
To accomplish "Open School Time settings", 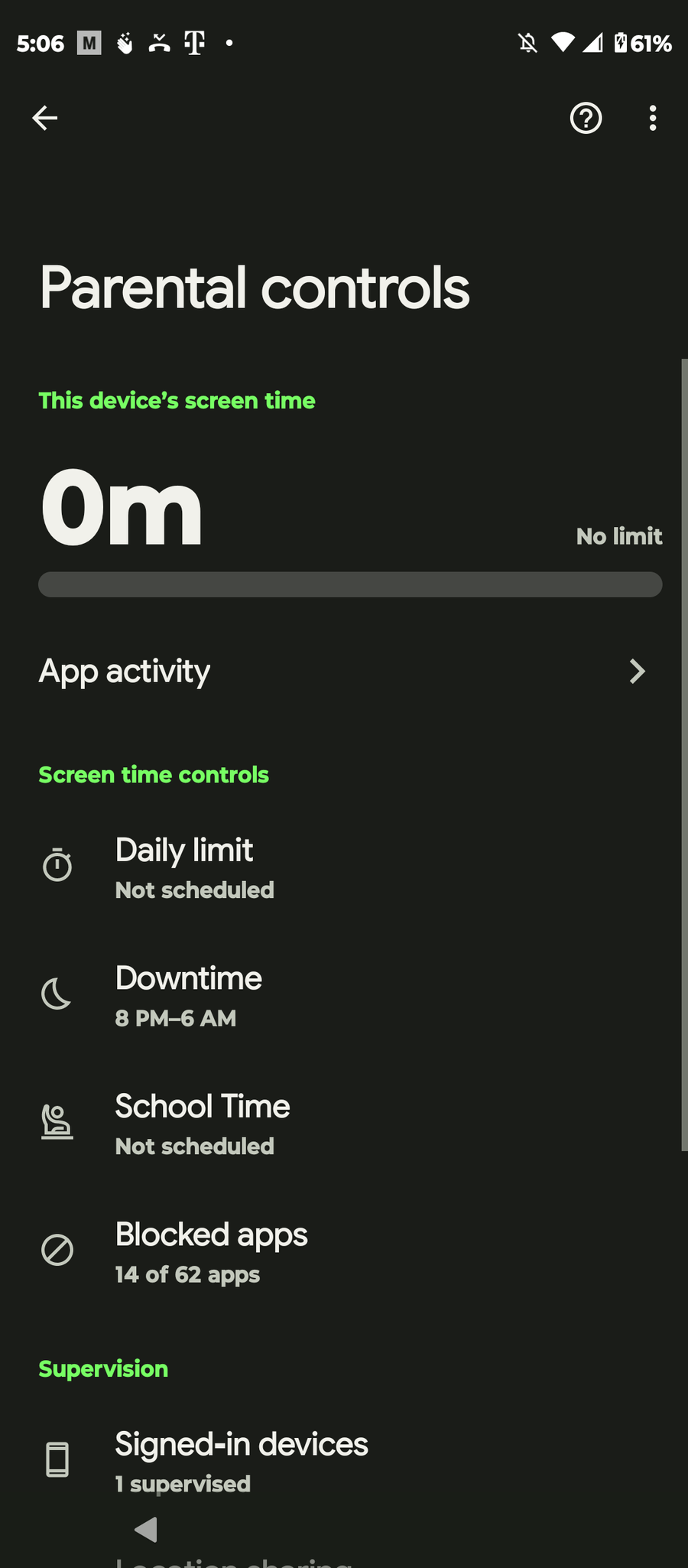I will click(344, 1124).
